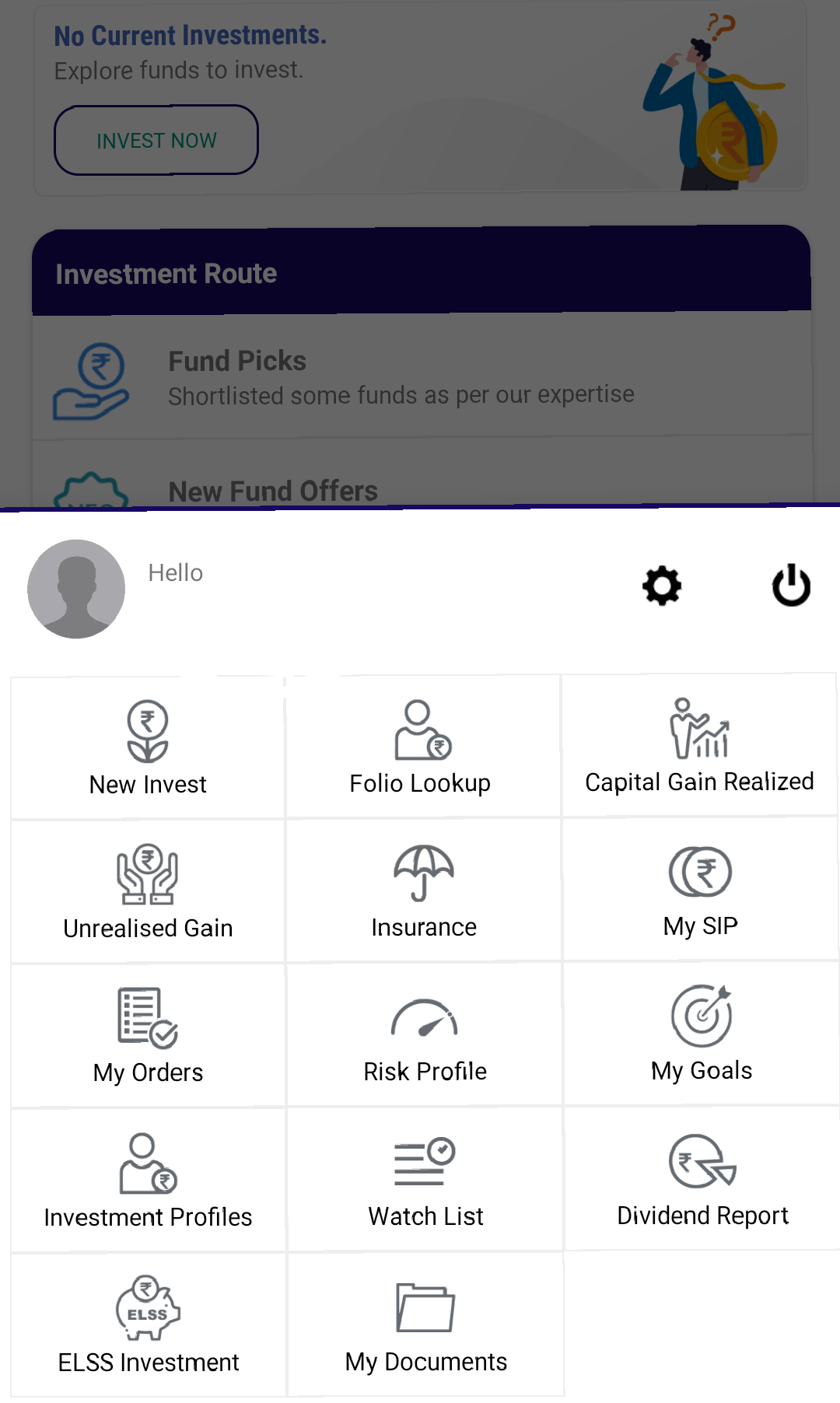Screen dimensions: 840x1403
Task: Check Risk Profile
Action: click(x=424, y=1034)
